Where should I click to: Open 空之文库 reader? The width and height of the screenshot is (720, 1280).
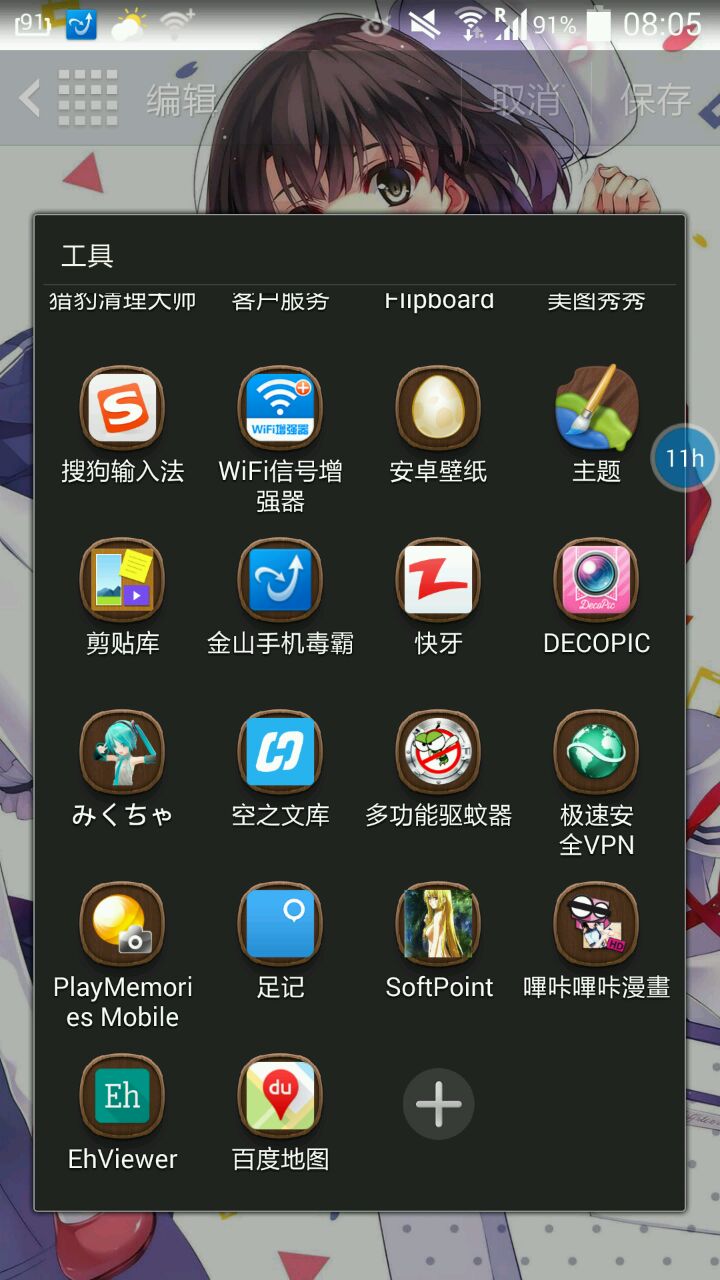280,752
